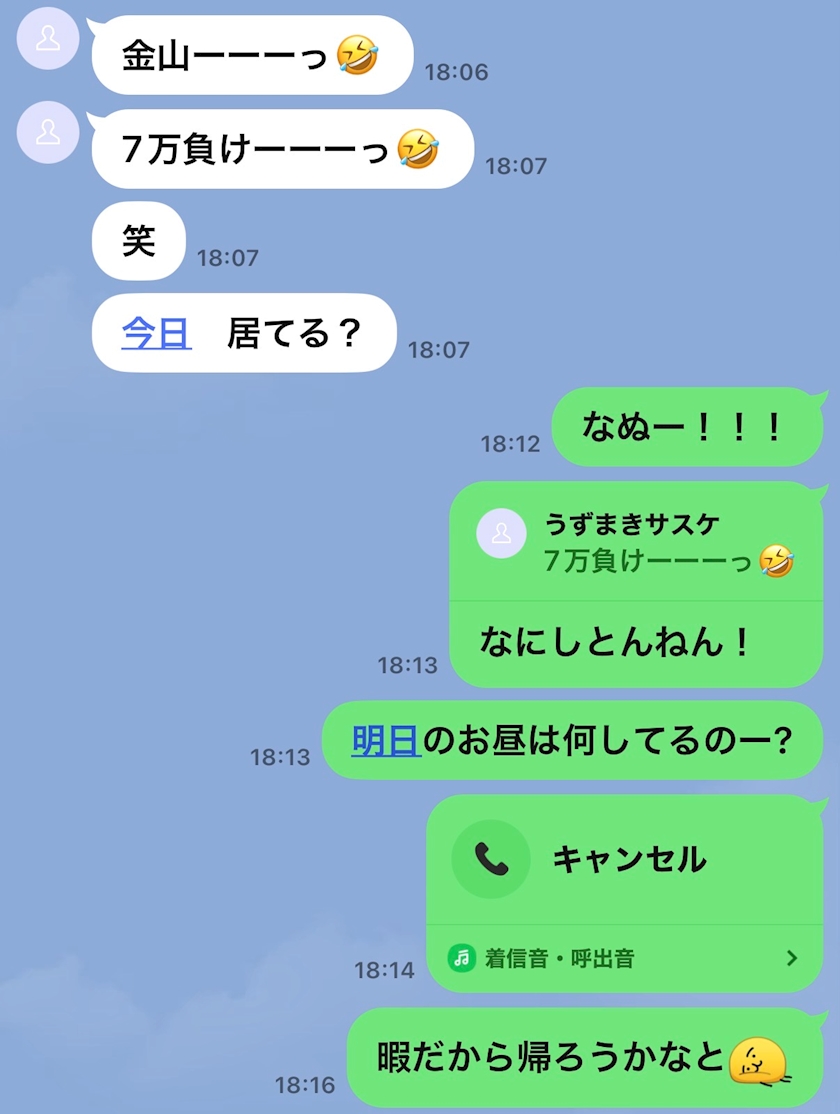Open 着信音・呼出音 ringtone settings
The image size is (840, 1114).
point(625,958)
